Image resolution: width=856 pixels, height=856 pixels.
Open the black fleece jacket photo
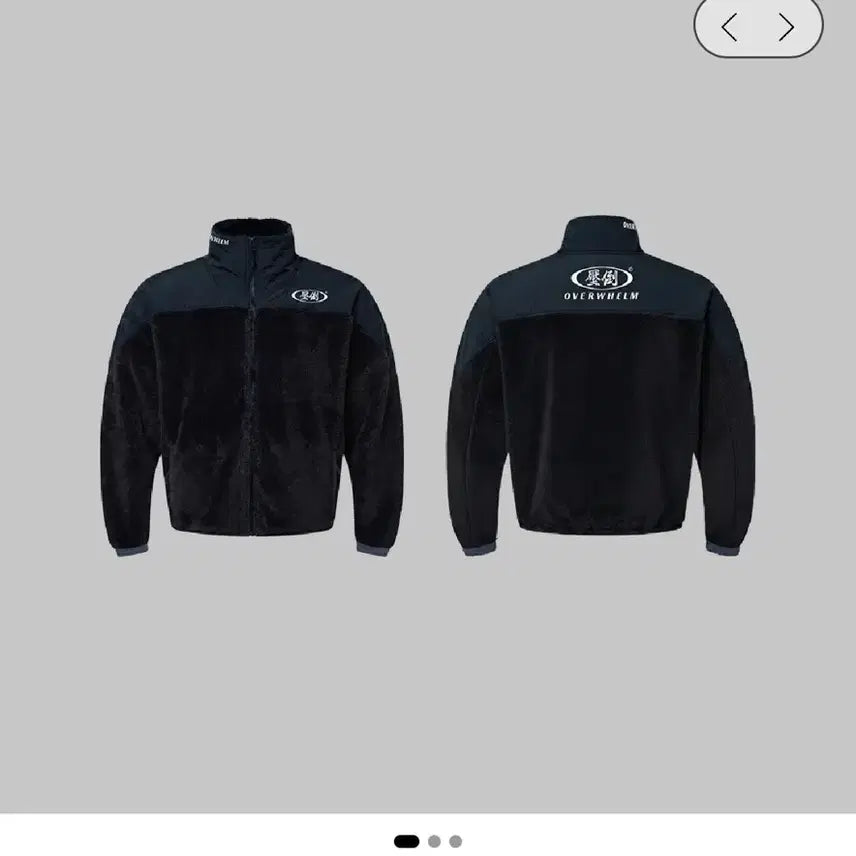tap(428, 400)
